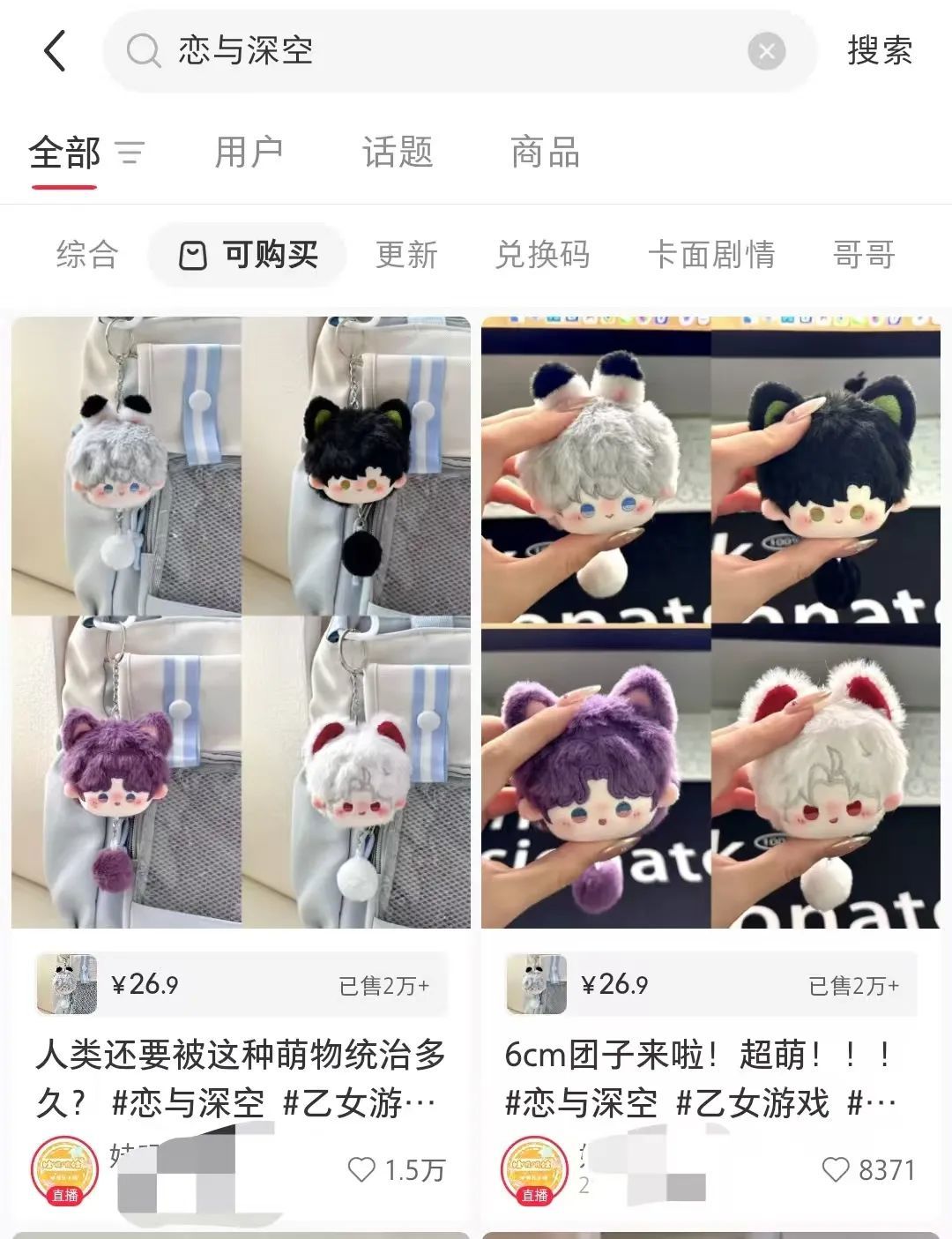This screenshot has width=952, height=1239.
Task: Open the filter icon beside 全部
Action: tap(130, 153)
